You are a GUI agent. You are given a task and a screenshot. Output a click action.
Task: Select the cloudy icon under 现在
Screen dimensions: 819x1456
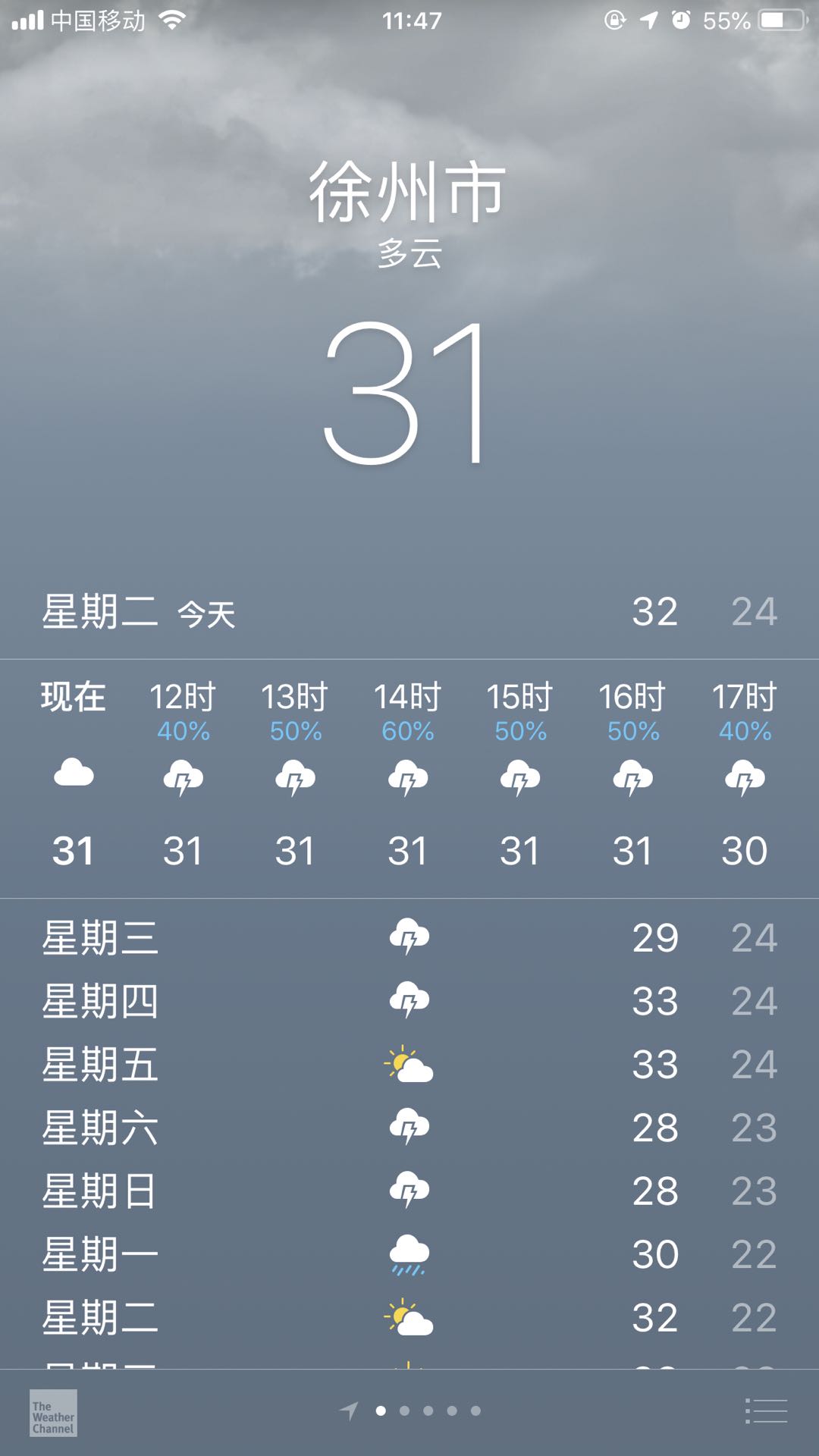coord(74,775)
